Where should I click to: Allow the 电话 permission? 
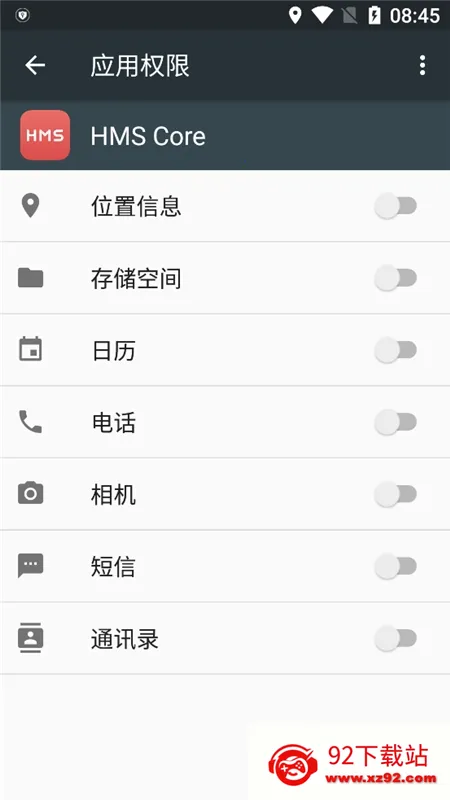396,422
